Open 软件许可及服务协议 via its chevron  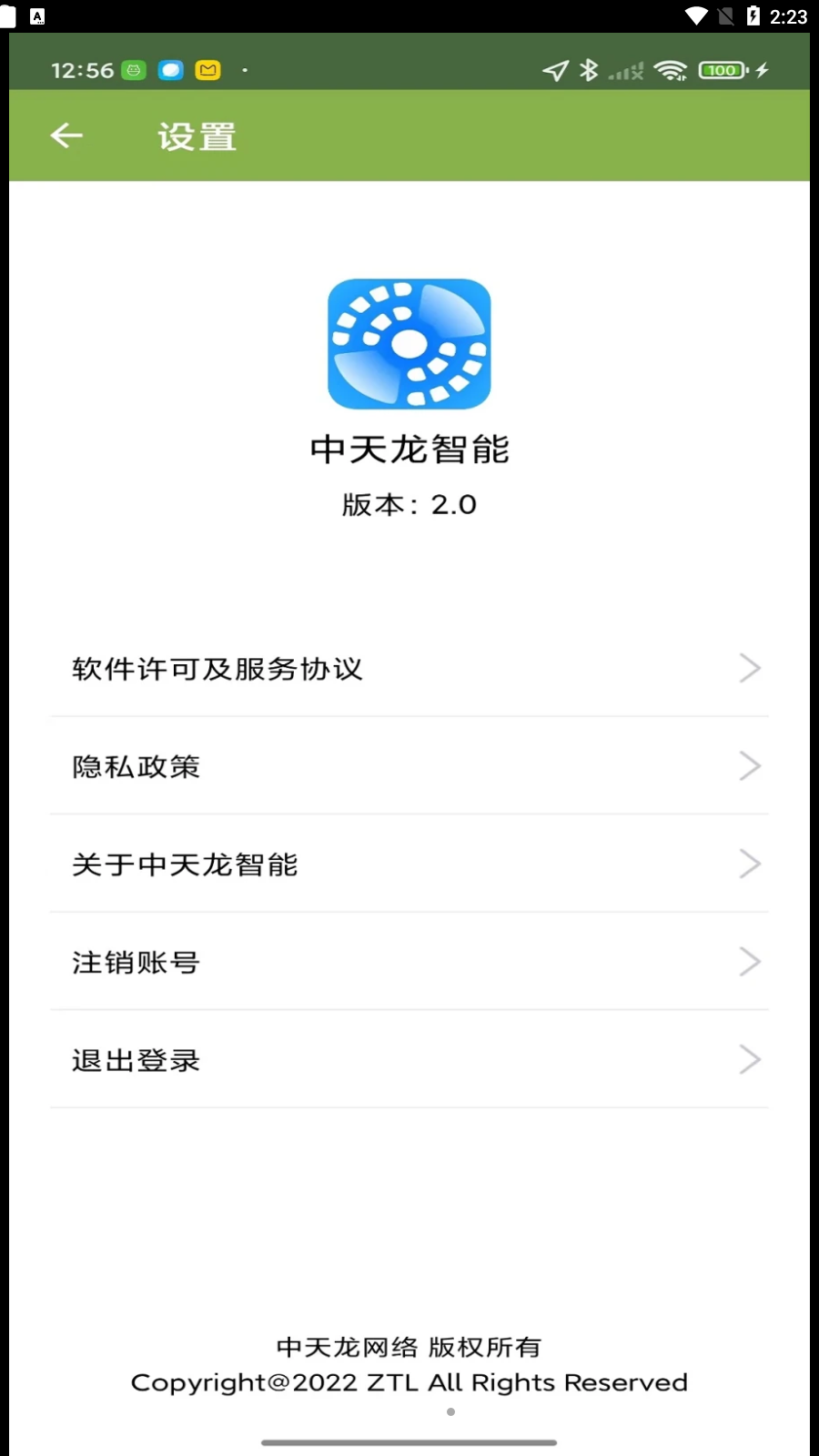(748, 668)
